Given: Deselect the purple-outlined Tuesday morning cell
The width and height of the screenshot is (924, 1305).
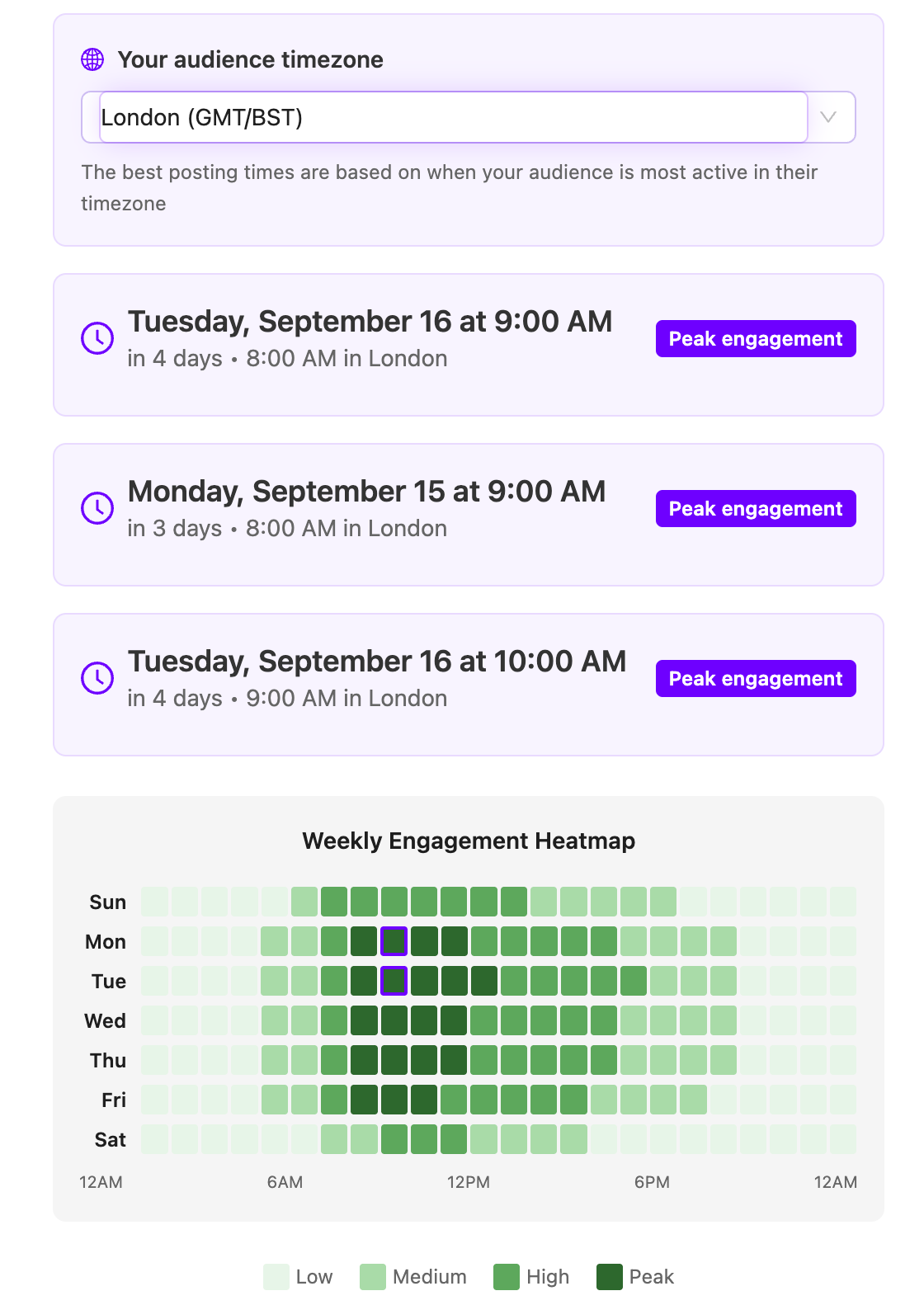Looking at the screenshot, I should tap(394, 981).
